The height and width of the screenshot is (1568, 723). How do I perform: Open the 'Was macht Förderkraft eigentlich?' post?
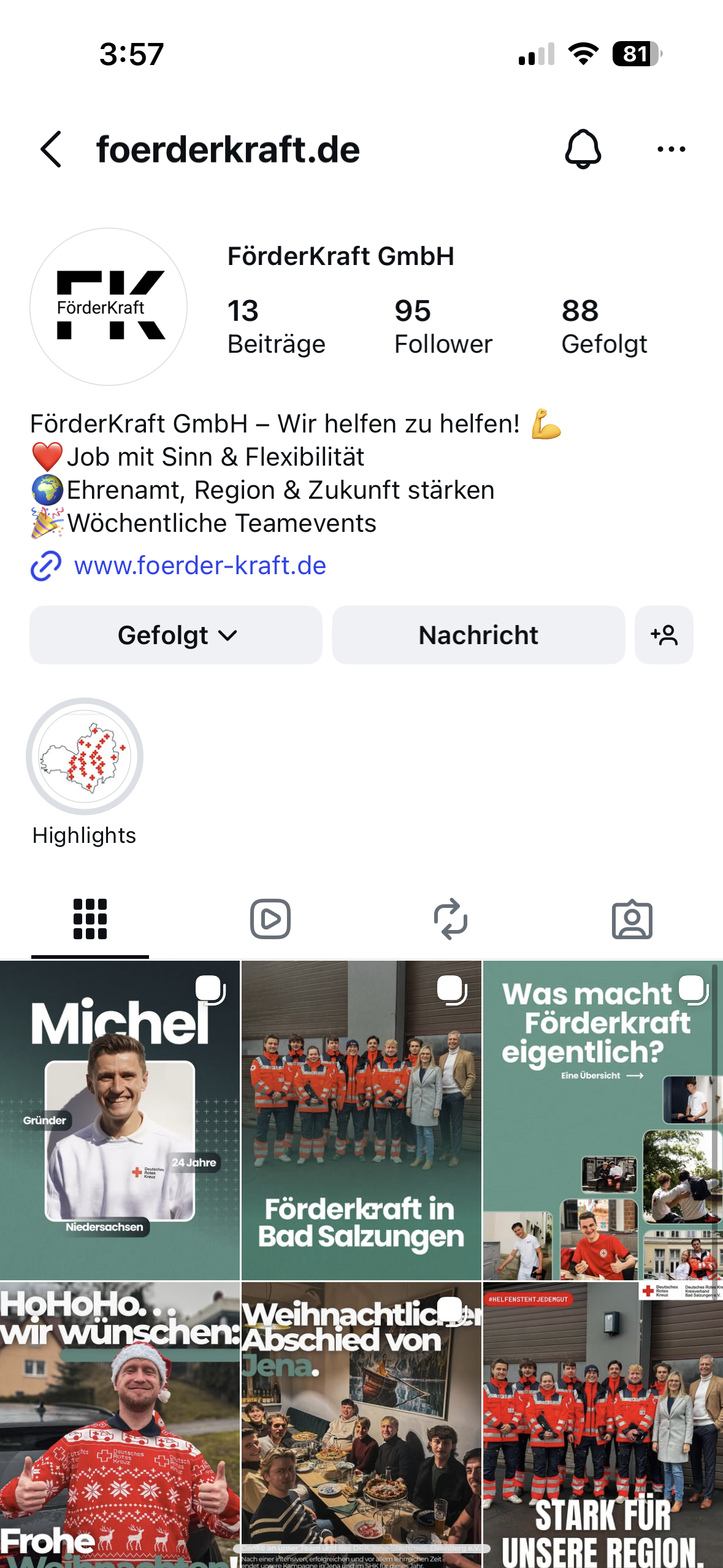[x=603, y=1120]
